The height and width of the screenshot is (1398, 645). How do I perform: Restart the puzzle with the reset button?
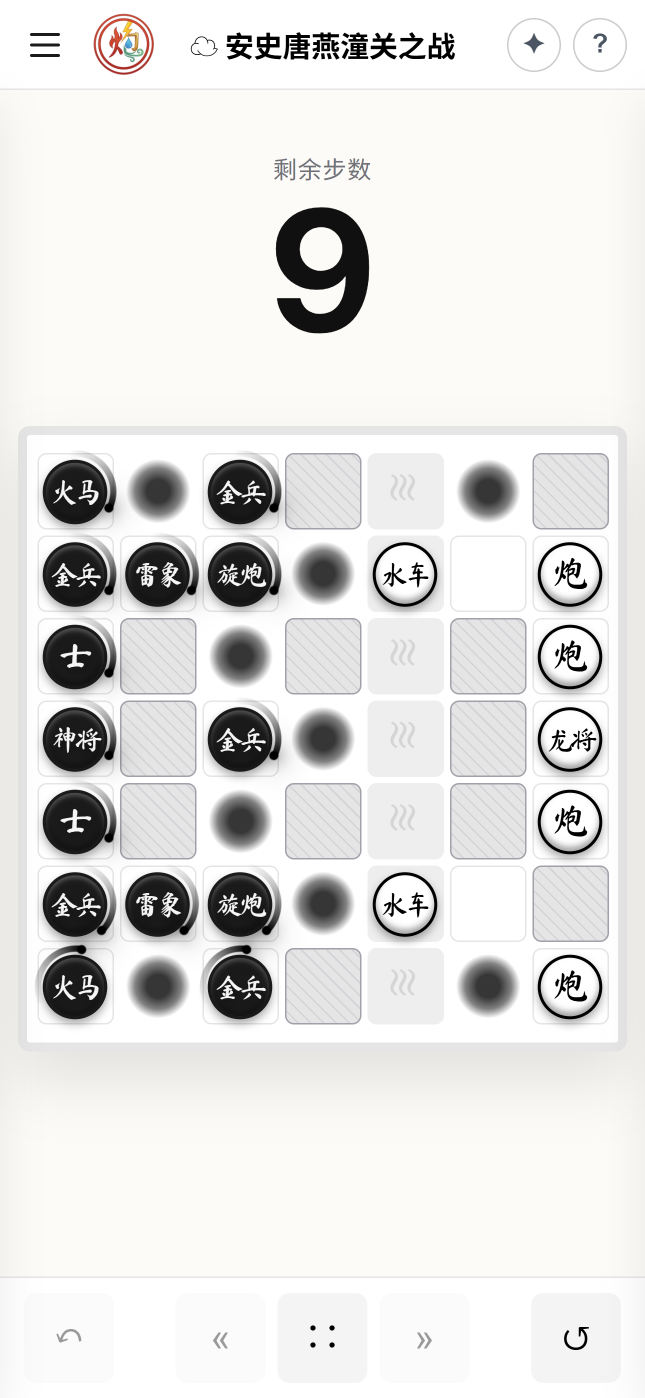coord(576,1338)
